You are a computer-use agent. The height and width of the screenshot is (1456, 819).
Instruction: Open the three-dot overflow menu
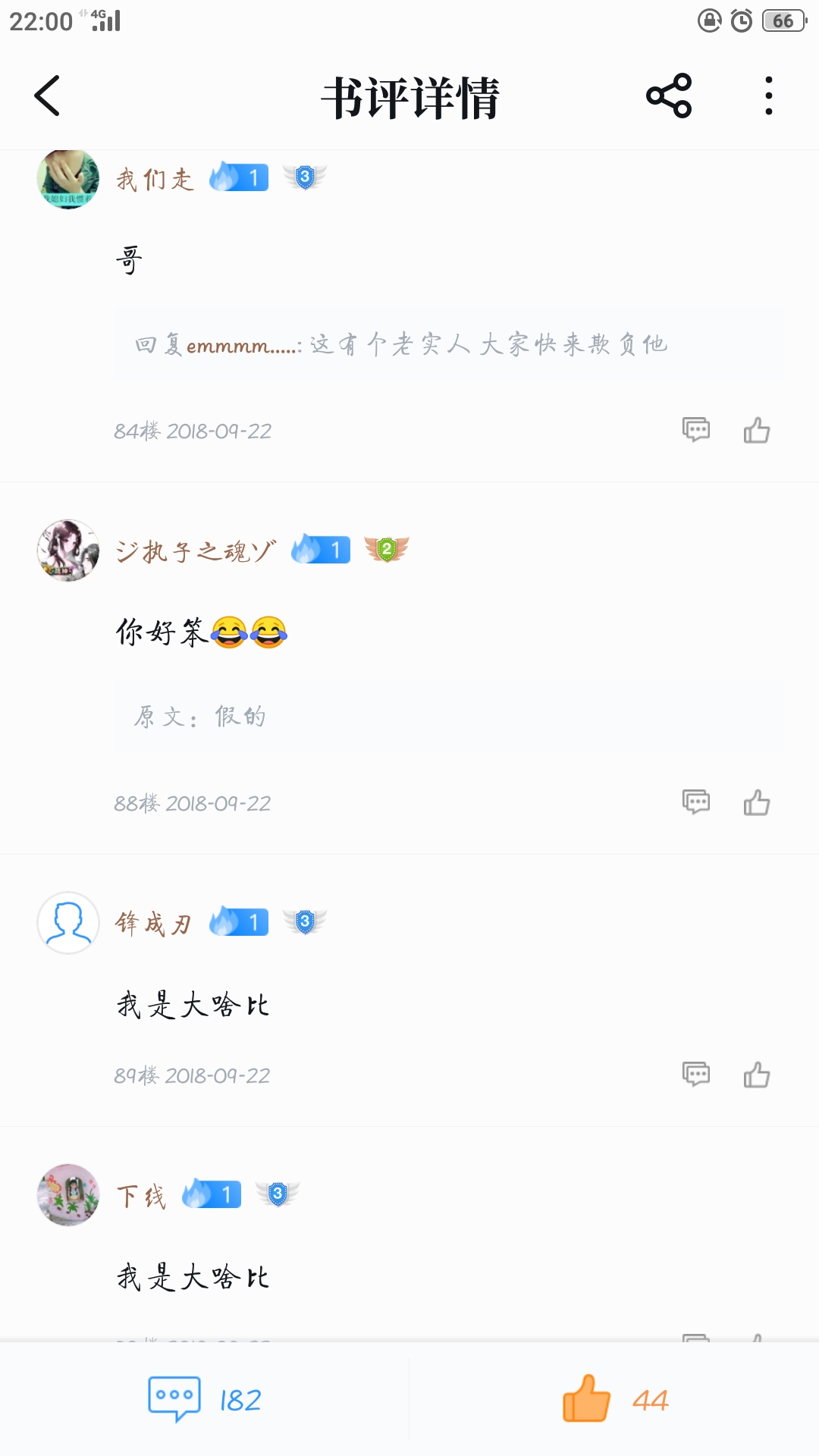769,96
